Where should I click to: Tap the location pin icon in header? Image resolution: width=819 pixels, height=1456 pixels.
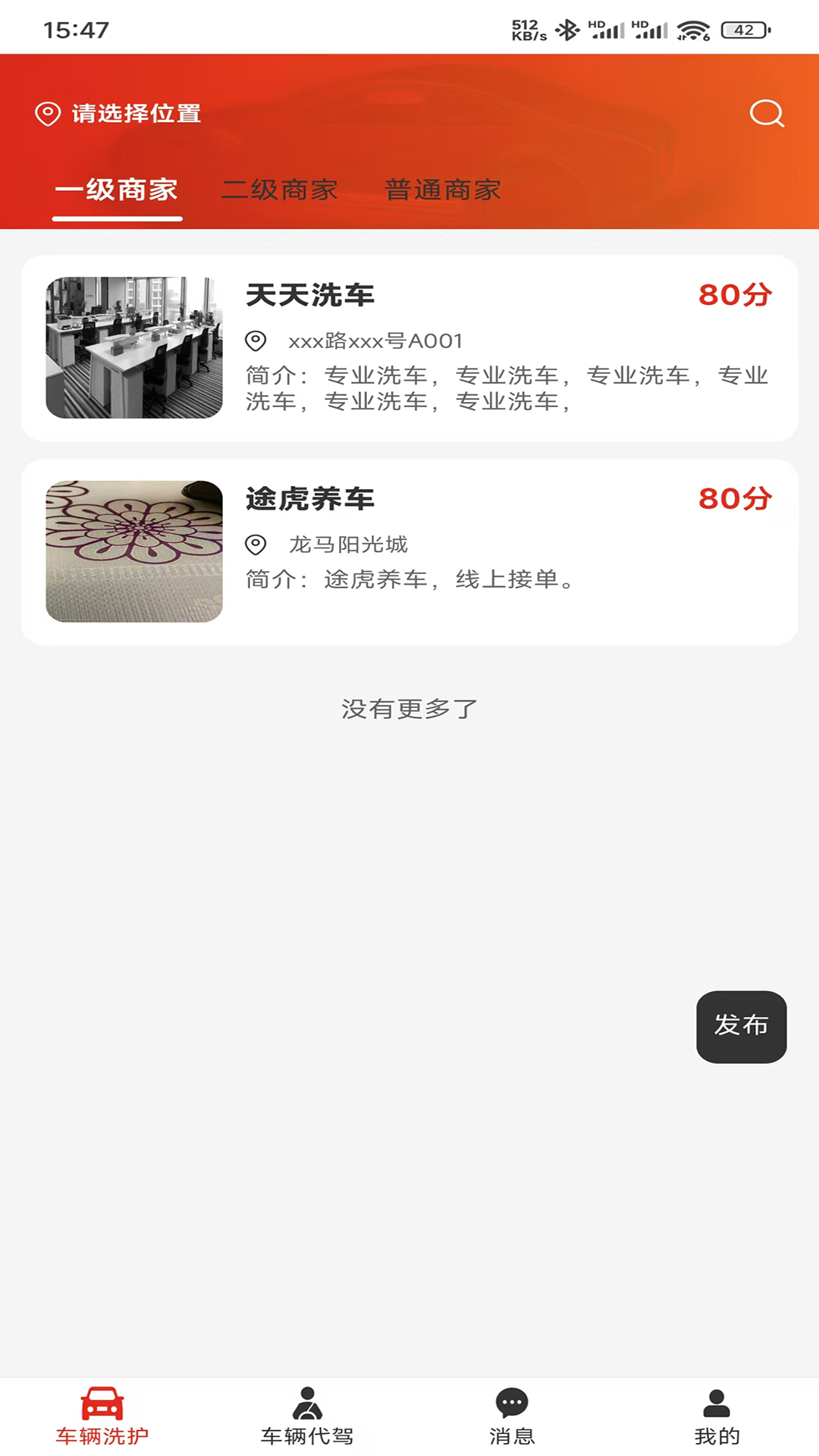[48, 114]
